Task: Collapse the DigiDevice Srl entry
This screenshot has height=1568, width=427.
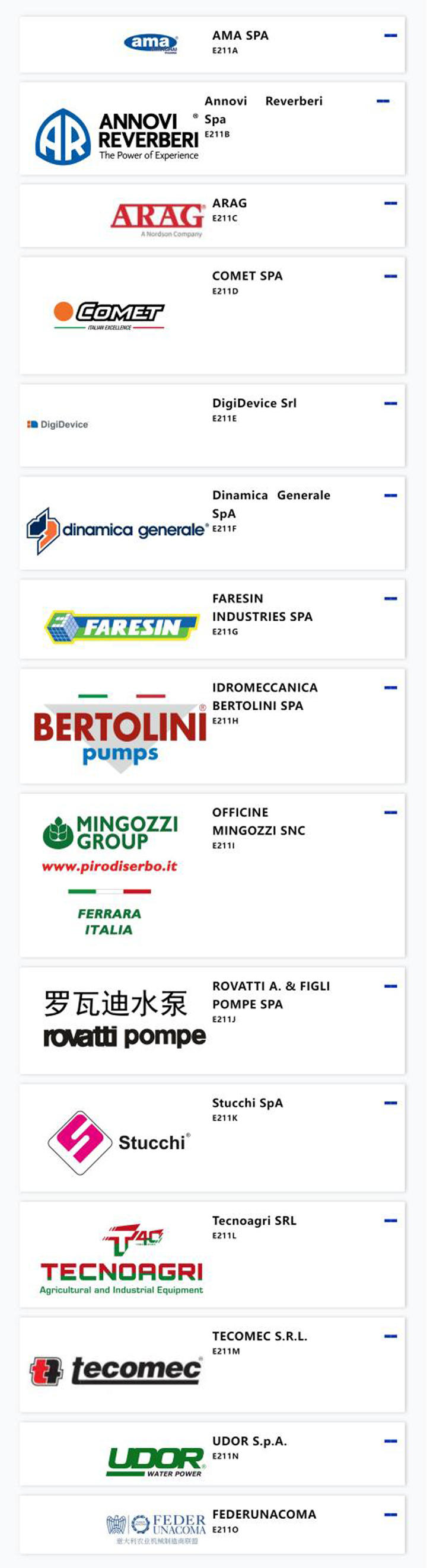Action: click(390, 404)
